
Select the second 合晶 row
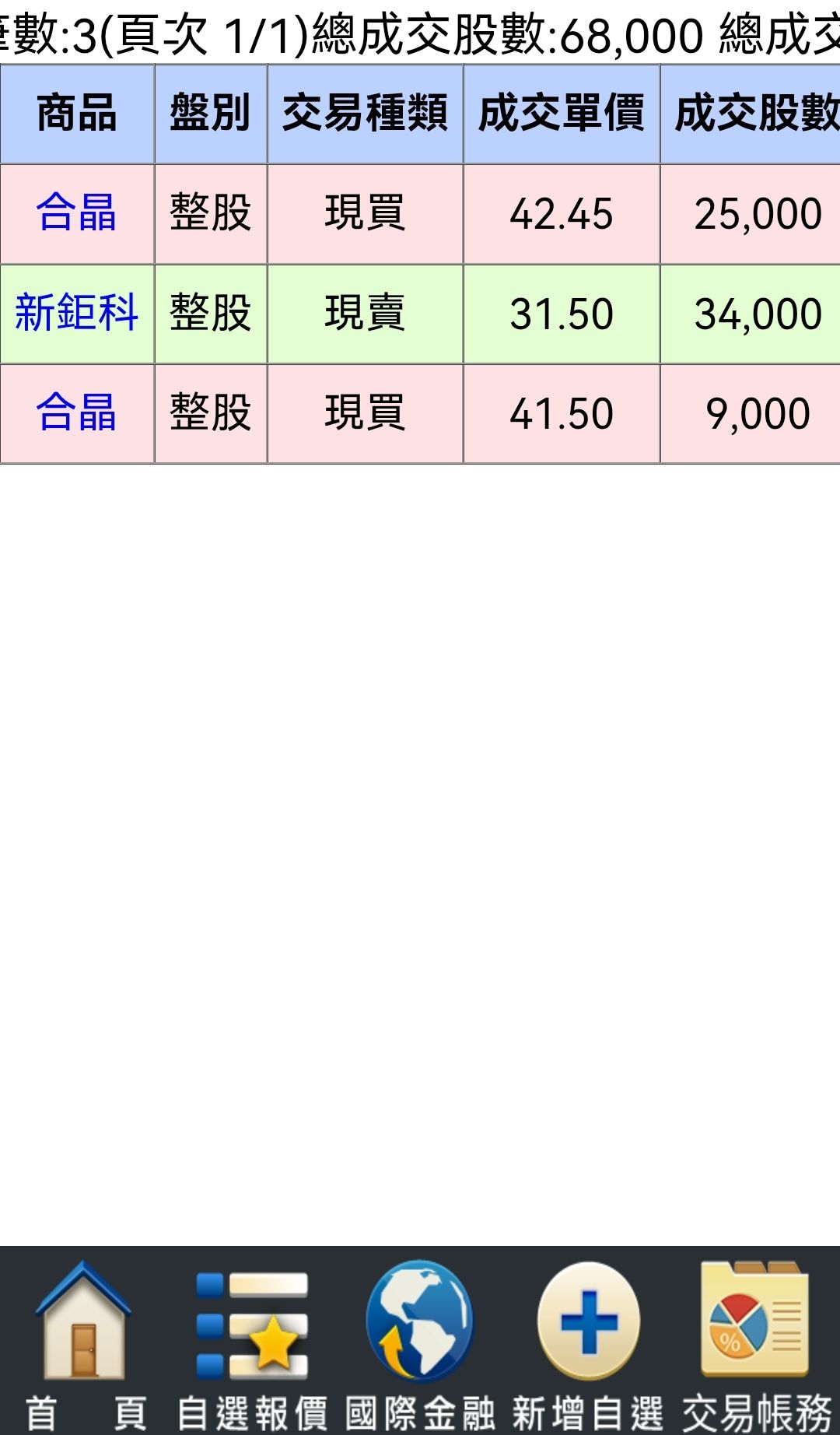click(77, 412)
